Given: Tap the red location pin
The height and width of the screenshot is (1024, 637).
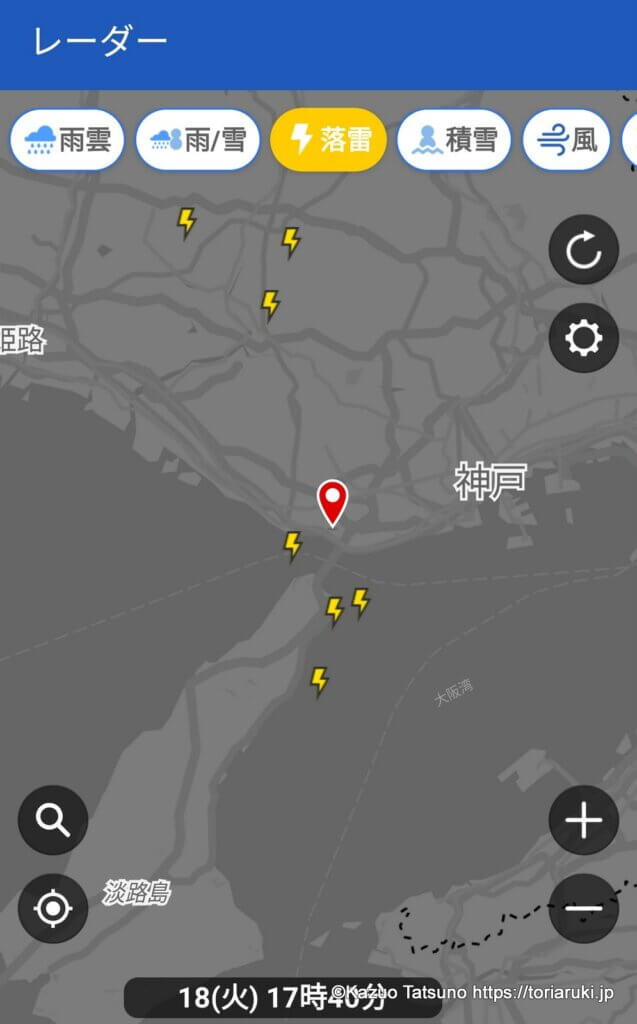Looking at the screenshot, I should pos(333,503).
